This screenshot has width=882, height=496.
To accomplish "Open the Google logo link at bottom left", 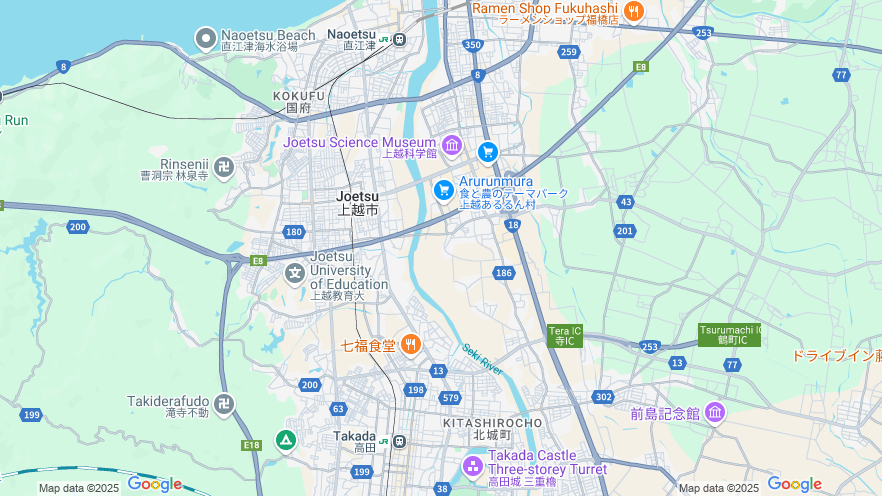I will point(154,484).
